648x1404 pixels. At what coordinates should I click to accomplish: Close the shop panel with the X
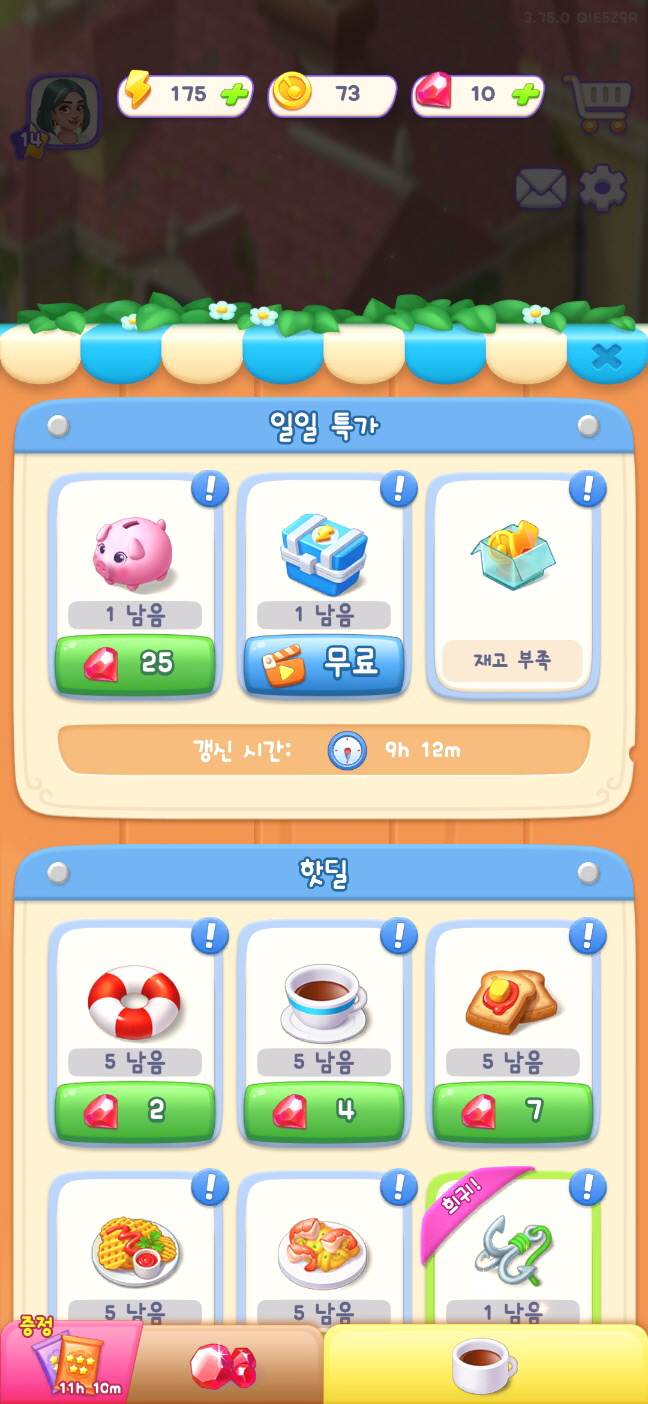606,355
